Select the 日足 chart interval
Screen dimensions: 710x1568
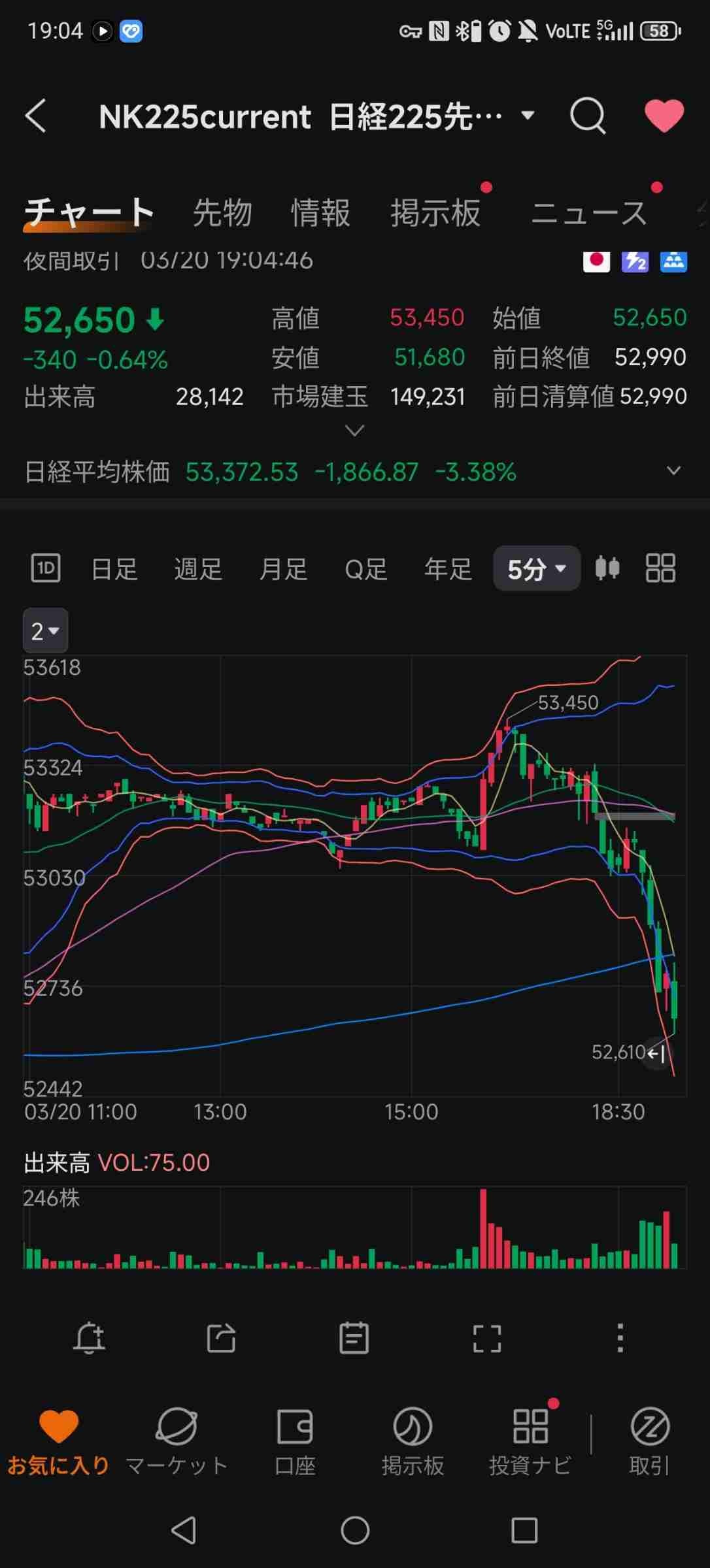click(114, 569)
